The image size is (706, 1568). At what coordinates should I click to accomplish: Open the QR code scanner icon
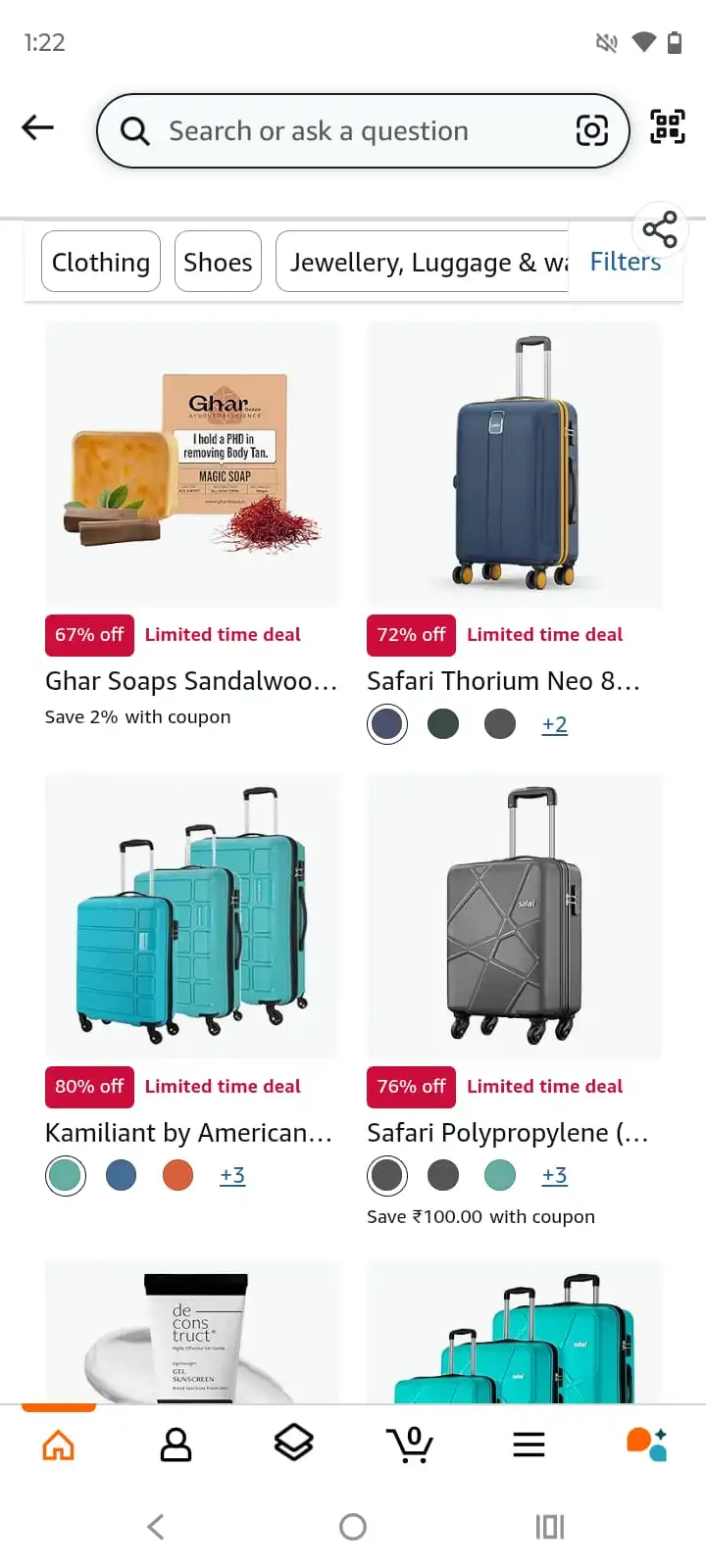point(668,127)
